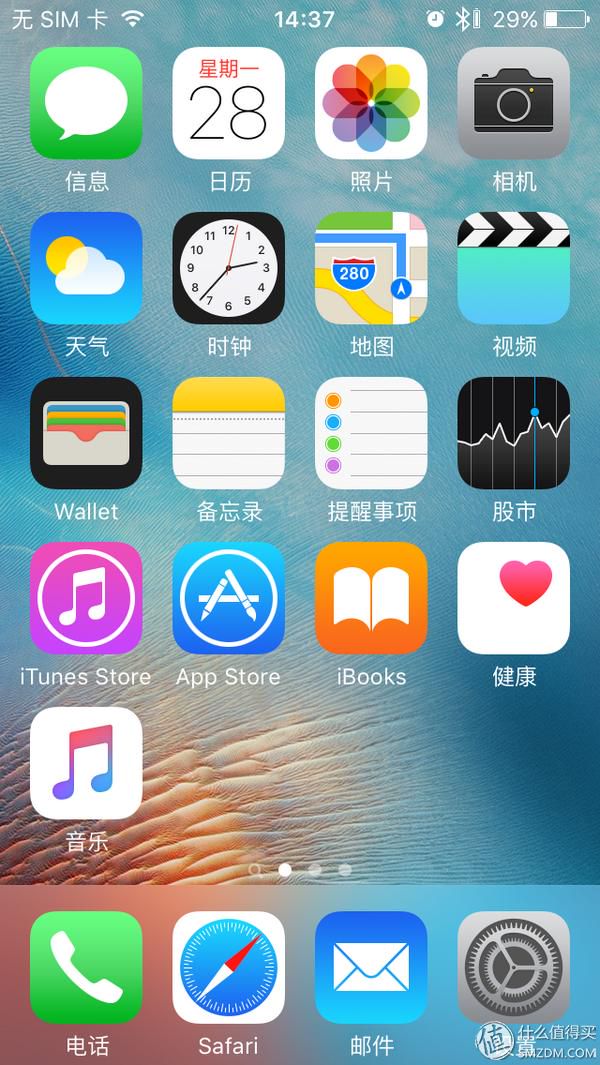Image resolution: width=600 pixels, height=1065 pixels.
Task: Open the Wallet app
Action: (x=86, y=433)
